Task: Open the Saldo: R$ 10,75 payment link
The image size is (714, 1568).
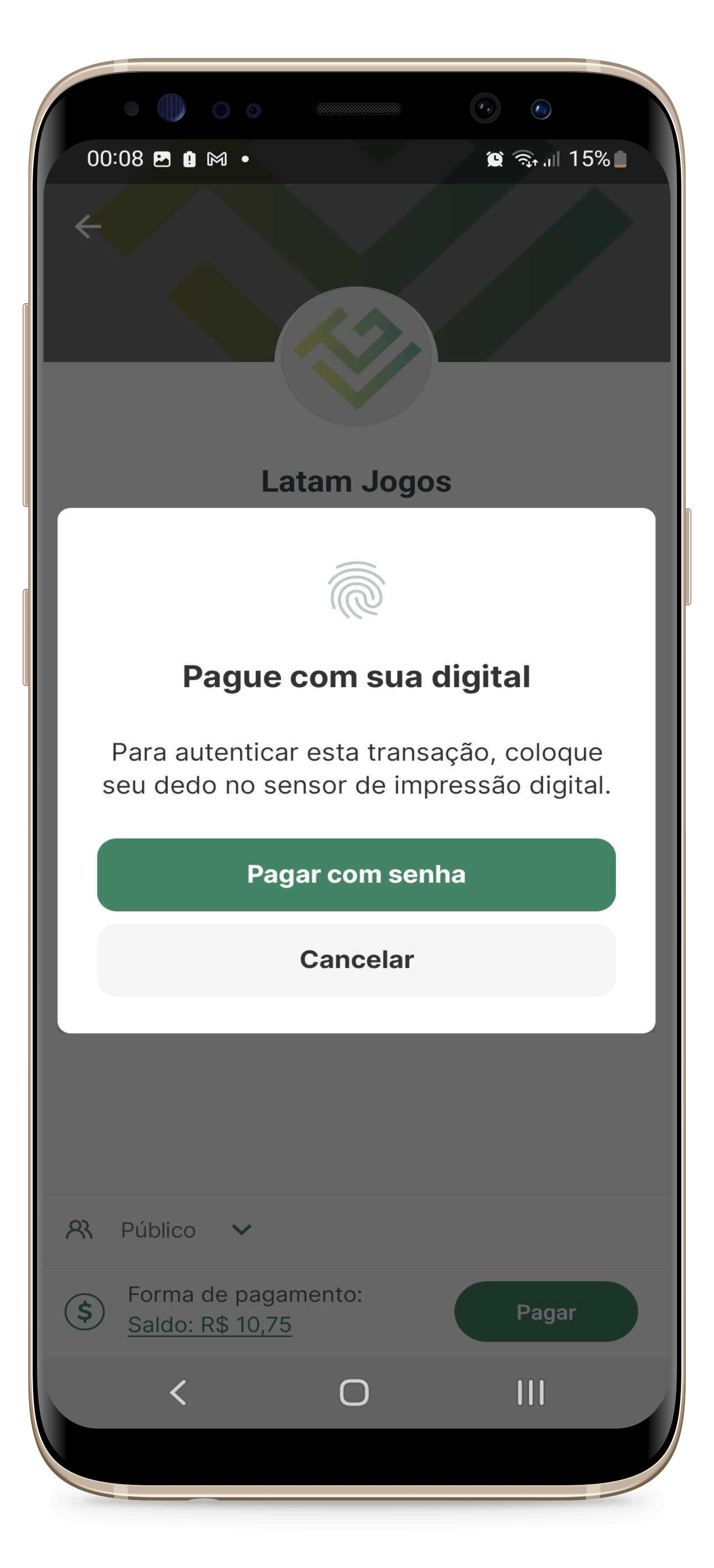Action: click(x=210, y=1325)
